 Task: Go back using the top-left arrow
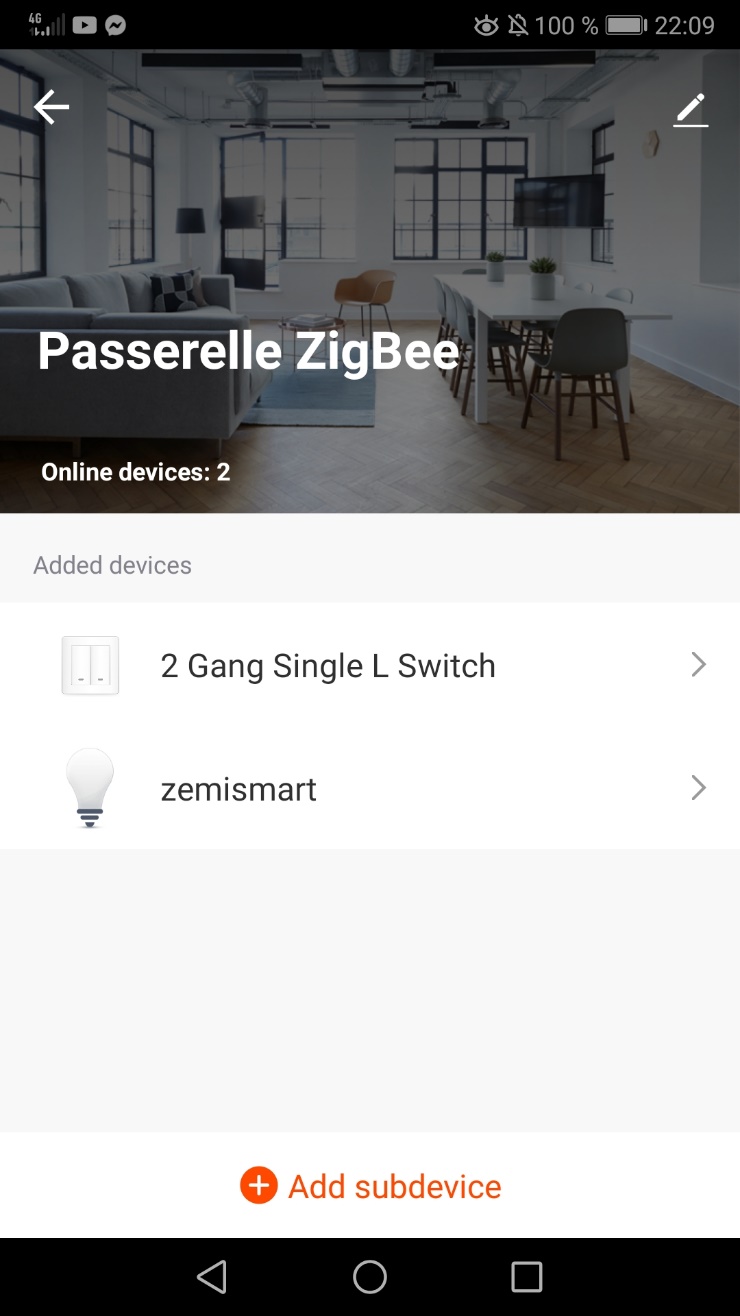tap(51, 108)
